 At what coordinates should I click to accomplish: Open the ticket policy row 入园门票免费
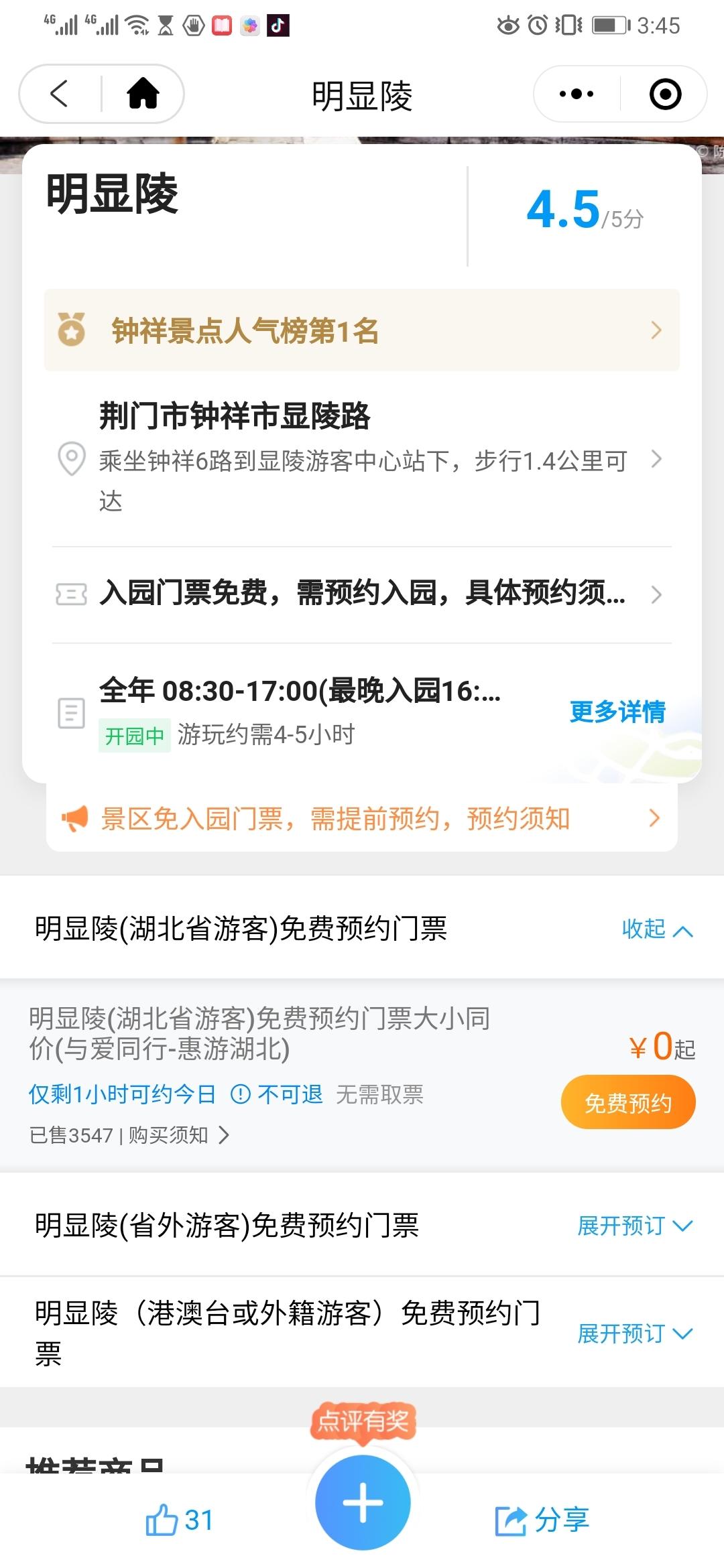pos(362,594)
